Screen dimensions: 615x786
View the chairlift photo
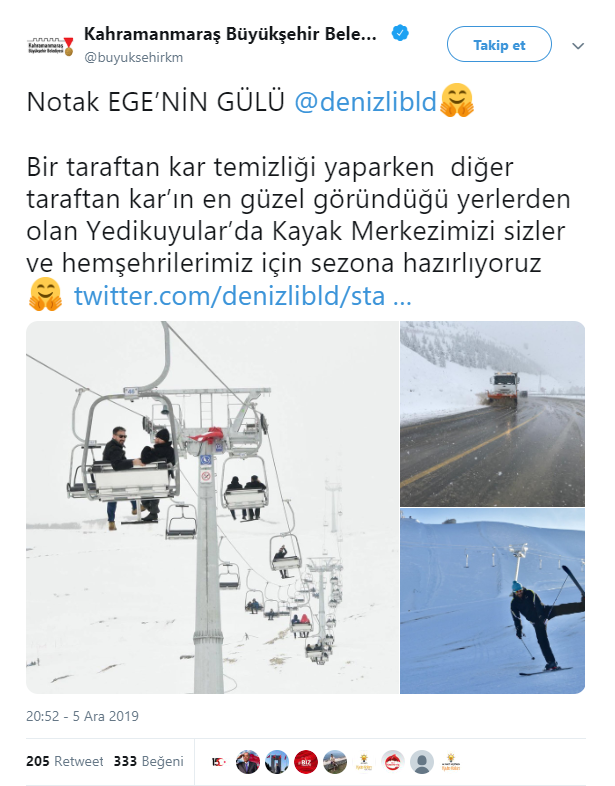tap(210, 507)
